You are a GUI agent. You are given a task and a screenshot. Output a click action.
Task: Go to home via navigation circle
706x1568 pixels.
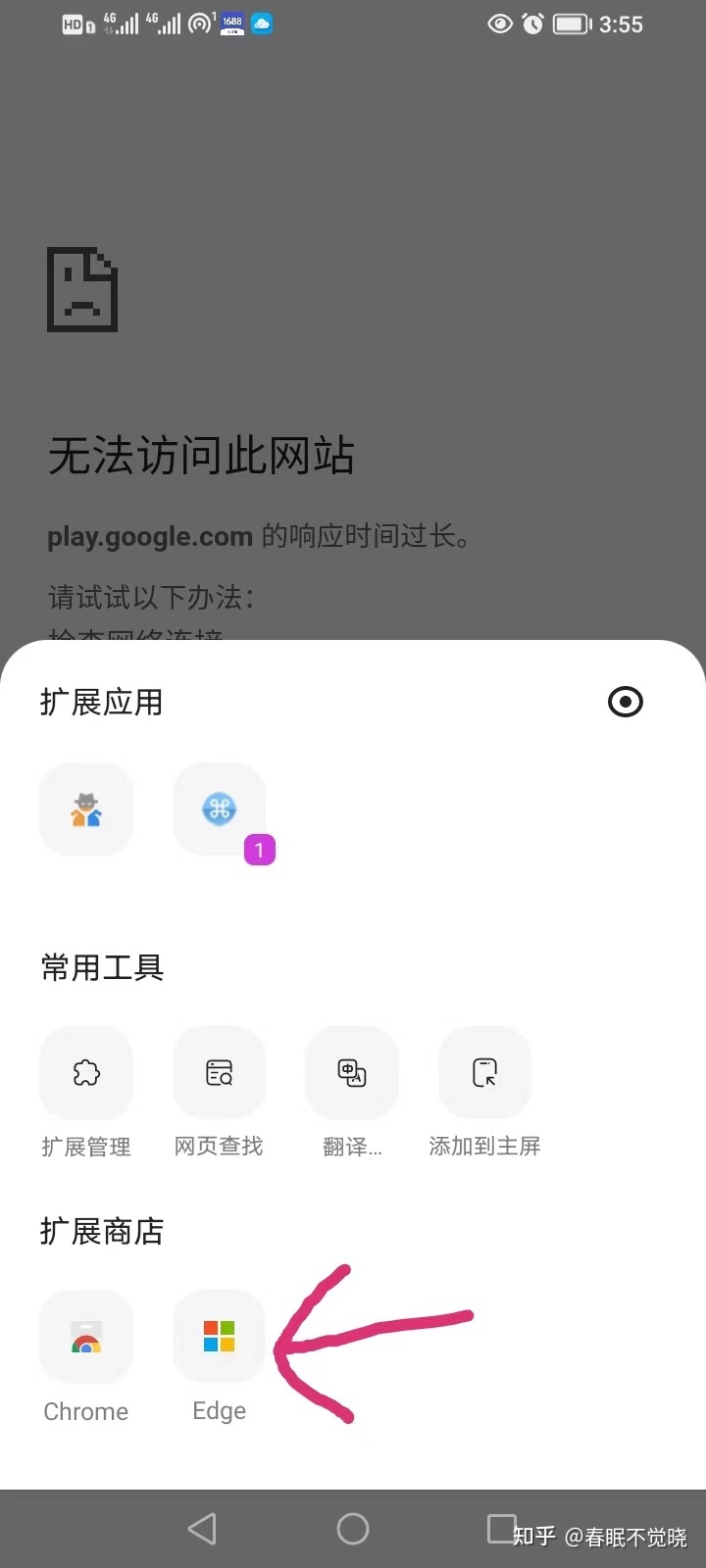click(x=353, y=1529)
